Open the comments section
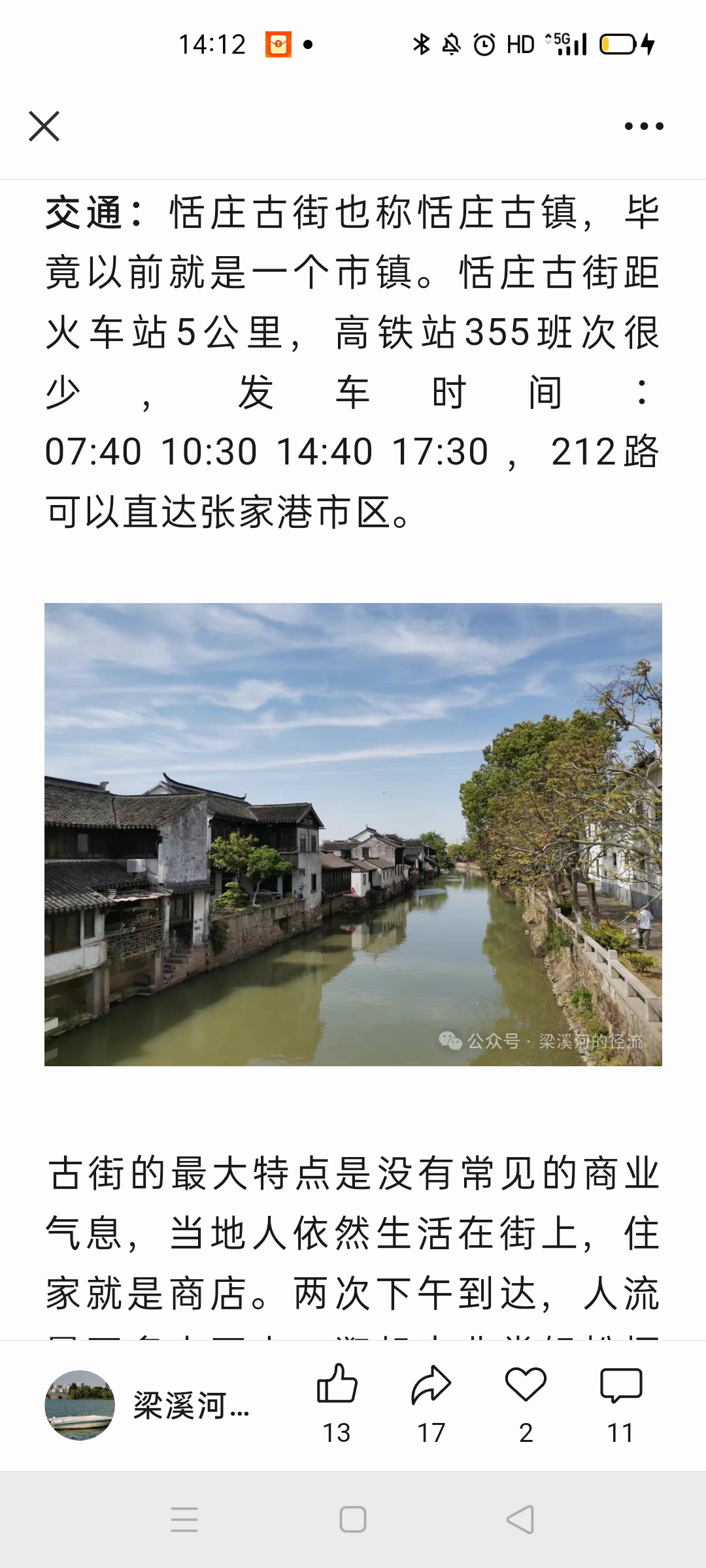The height and width of the screenshot is (1568, 706). pos(620,1385)
